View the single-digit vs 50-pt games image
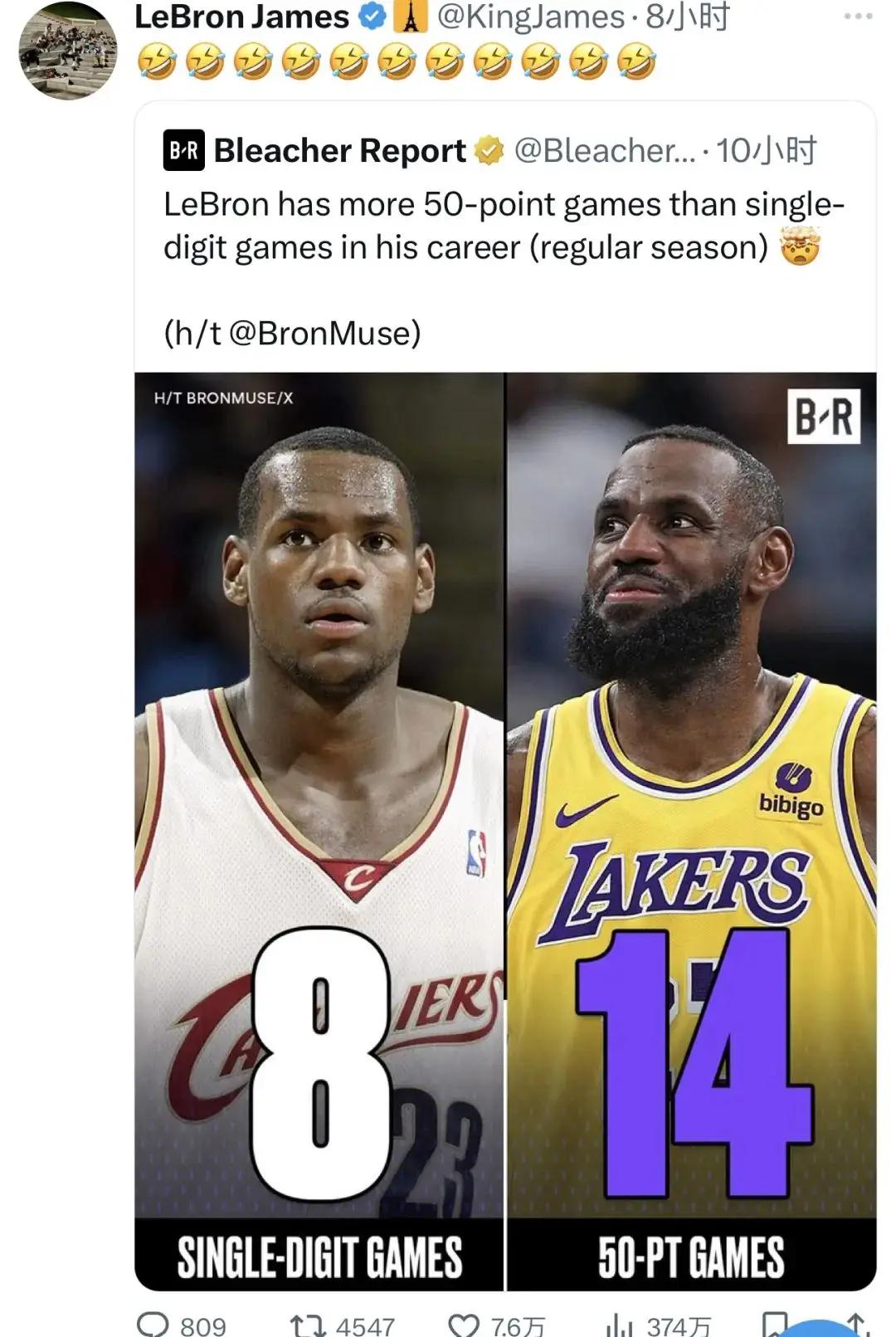The width and height of the screenshot is (896, 1337). [504, 830]
